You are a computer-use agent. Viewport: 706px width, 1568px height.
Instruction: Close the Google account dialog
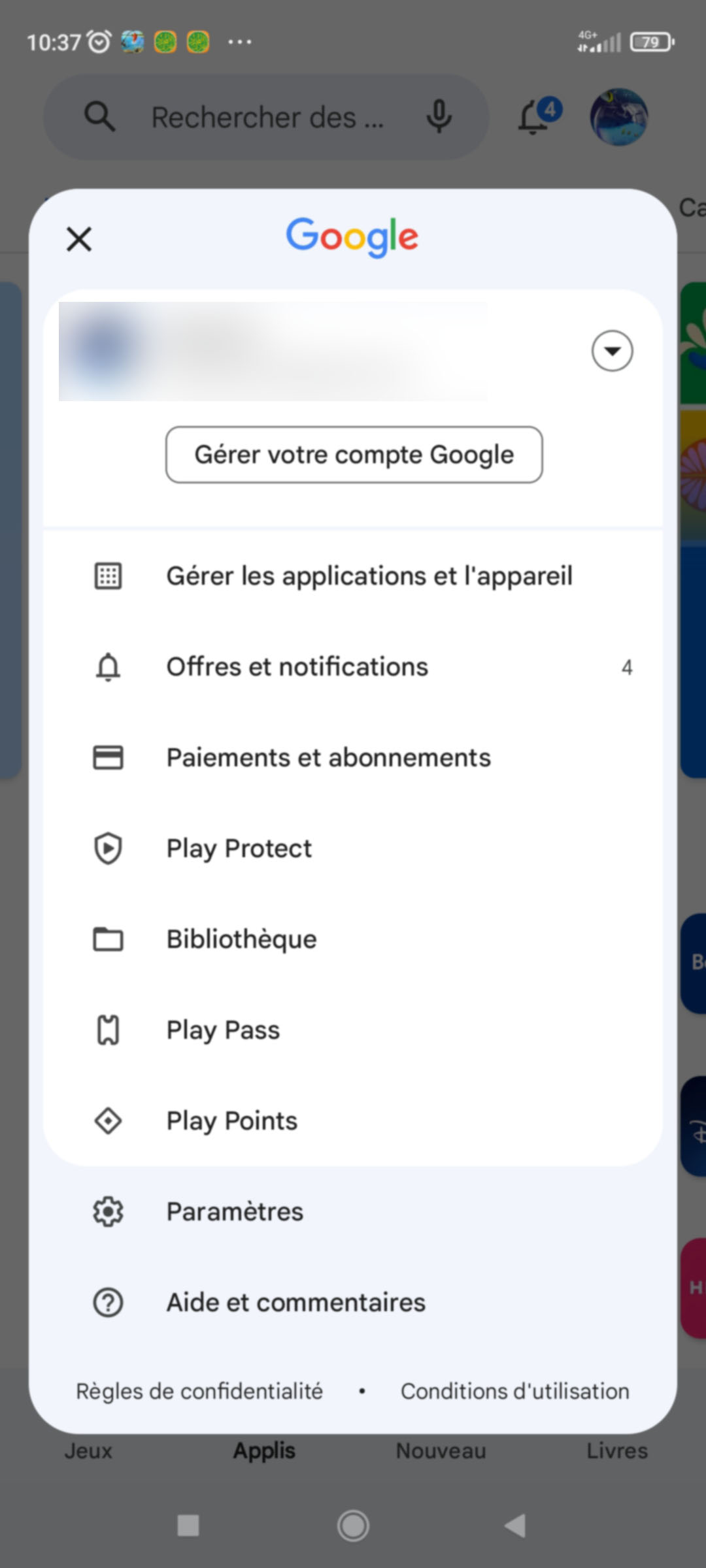pyautogui.click(x=79, y=239)
